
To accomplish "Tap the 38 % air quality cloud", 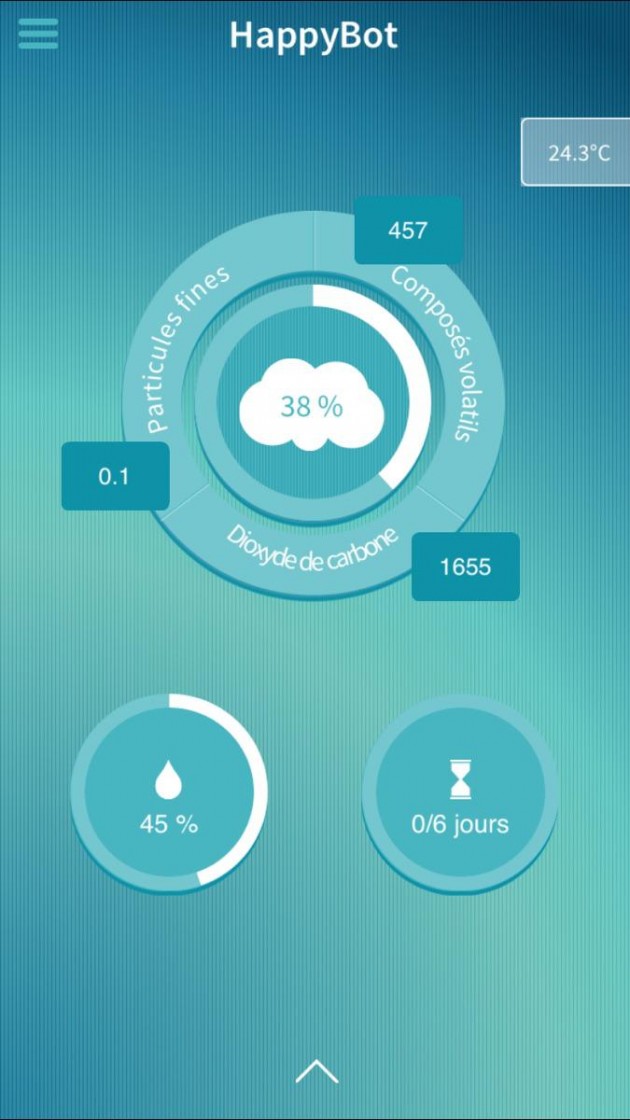I will pyautogui.click(x=311, y=406).
